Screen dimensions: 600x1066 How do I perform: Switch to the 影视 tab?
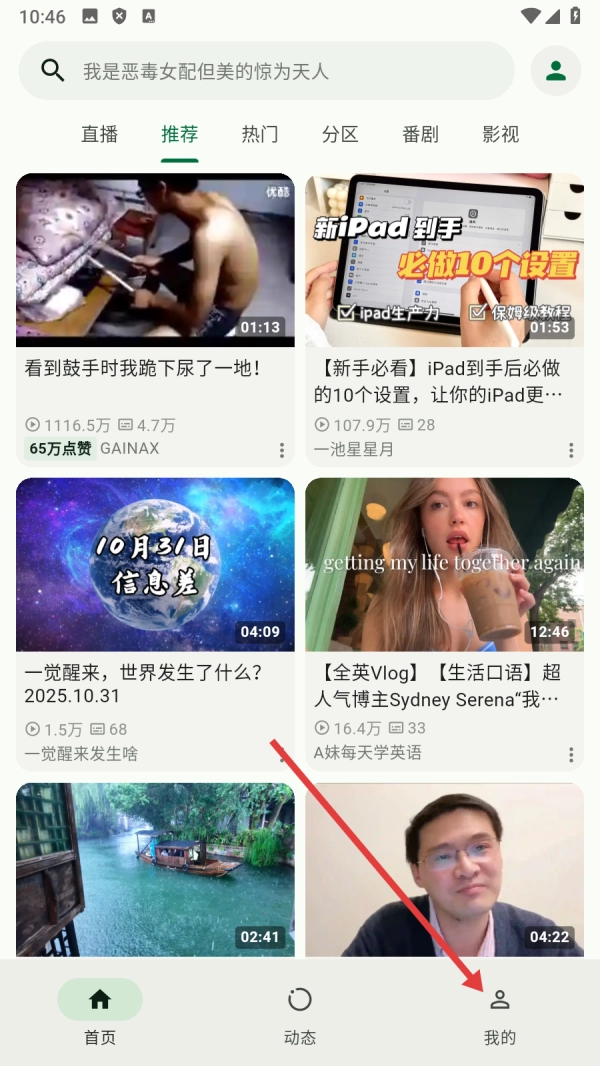click(x=500, y=134)
